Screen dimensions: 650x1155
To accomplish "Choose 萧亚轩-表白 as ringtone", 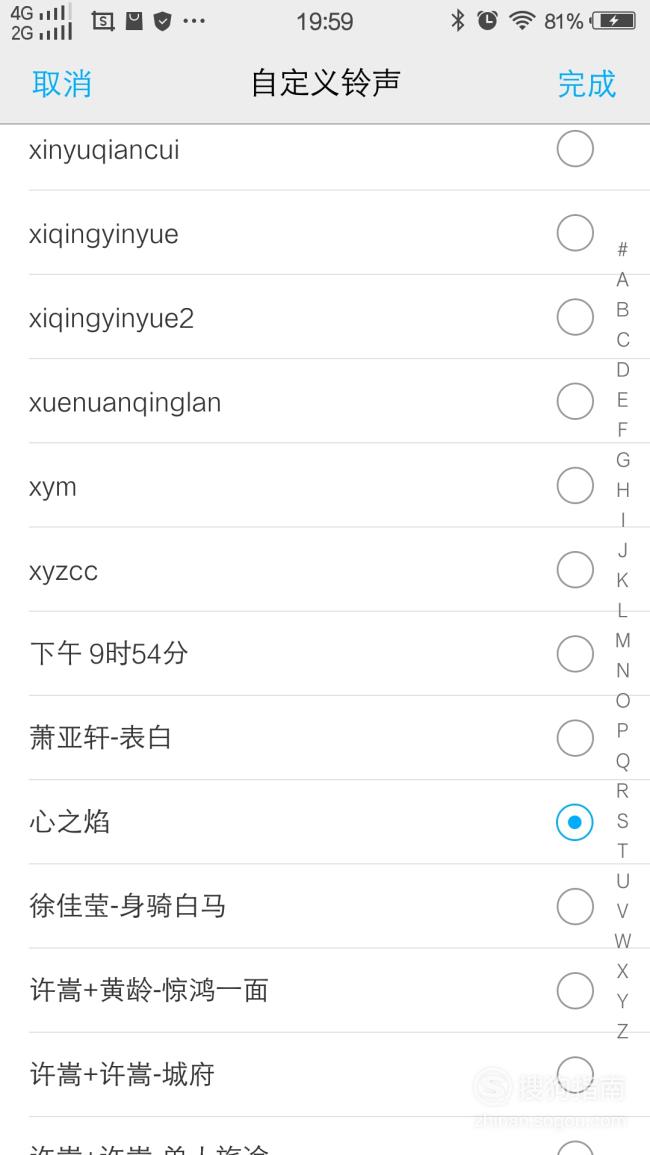I will (x=325, y=737).
